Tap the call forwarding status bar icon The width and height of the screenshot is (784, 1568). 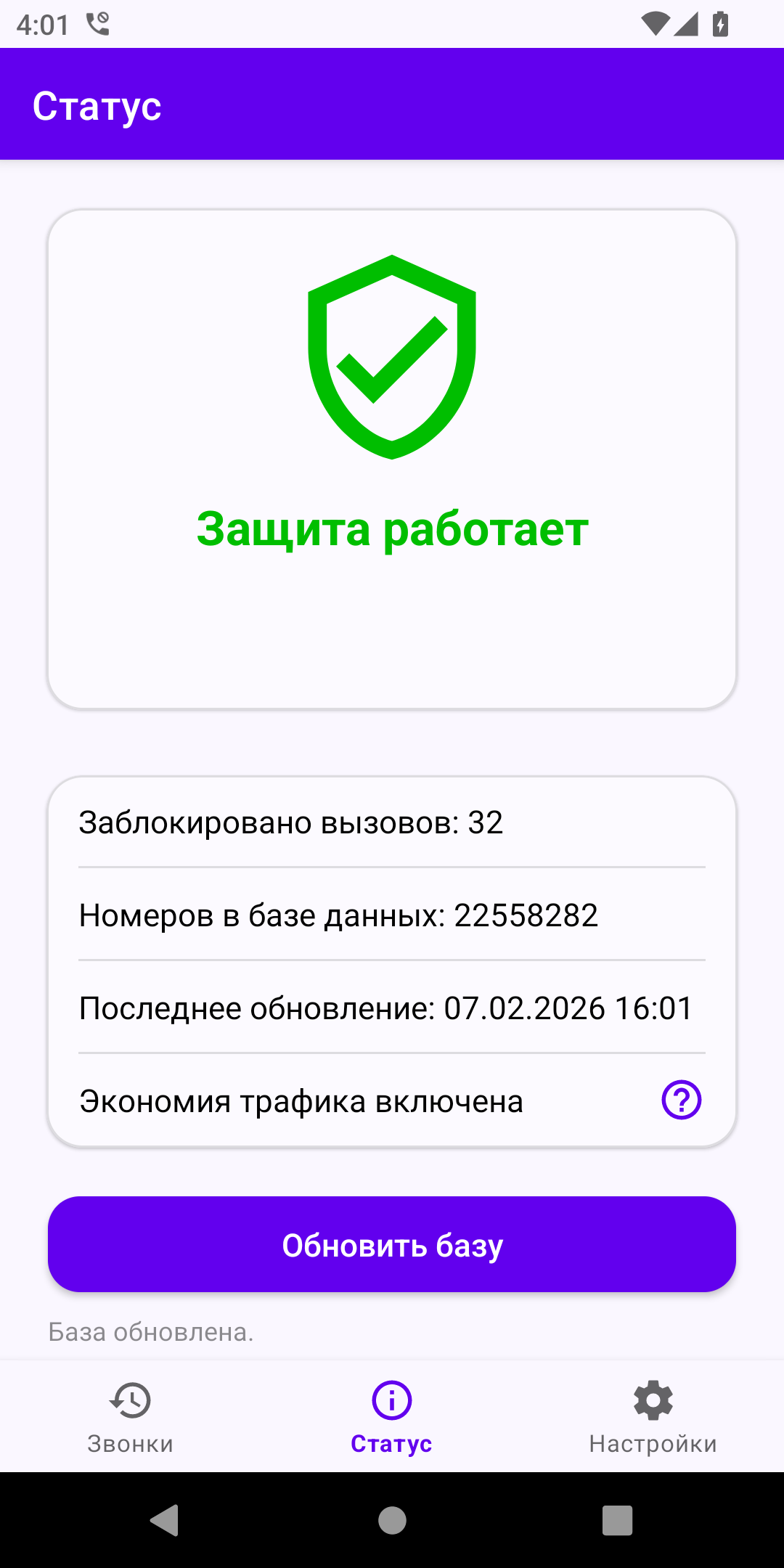tap(99, 23)
